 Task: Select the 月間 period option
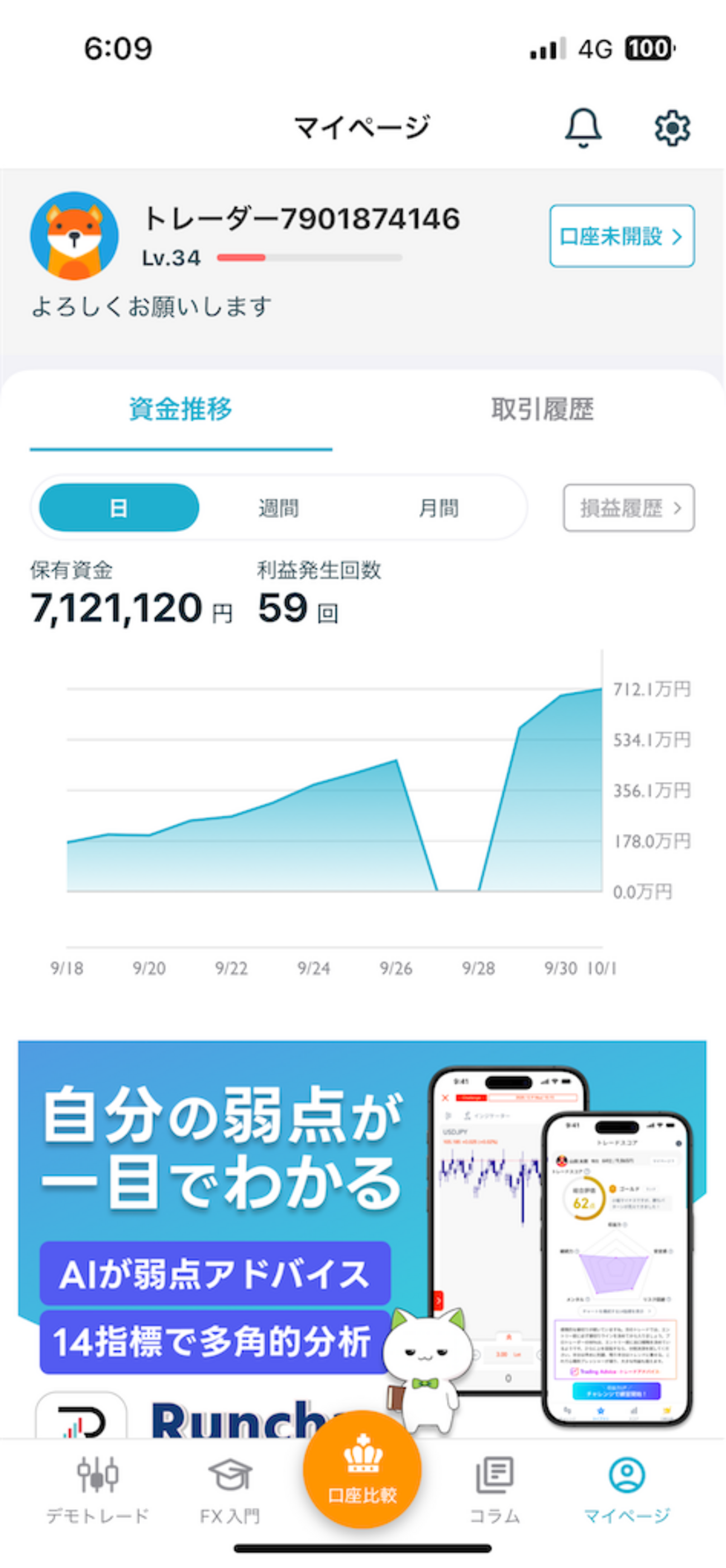click(x=440, y=509)
